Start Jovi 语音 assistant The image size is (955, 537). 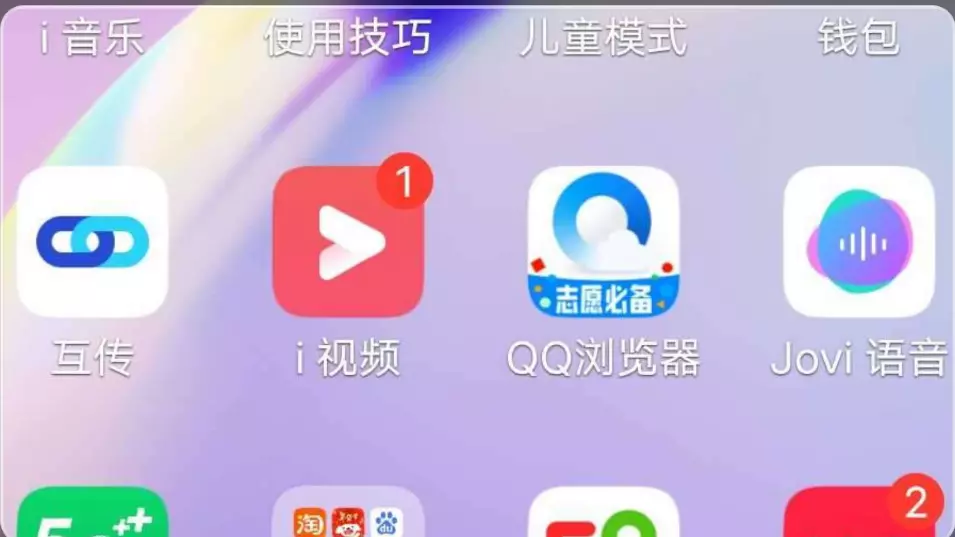click(859, 242)
